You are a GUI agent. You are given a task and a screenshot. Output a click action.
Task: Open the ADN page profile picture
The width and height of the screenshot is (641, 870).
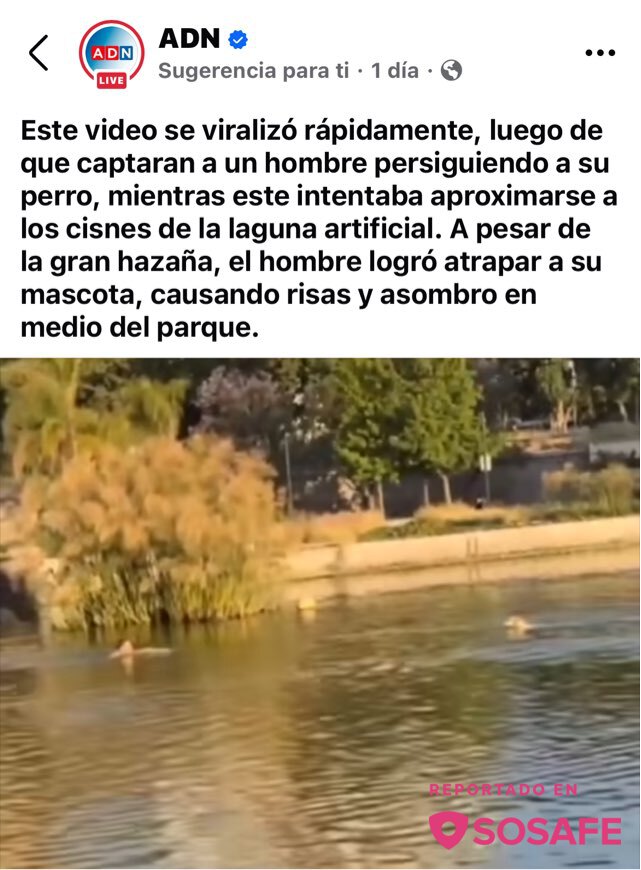(x=111, y=52)
